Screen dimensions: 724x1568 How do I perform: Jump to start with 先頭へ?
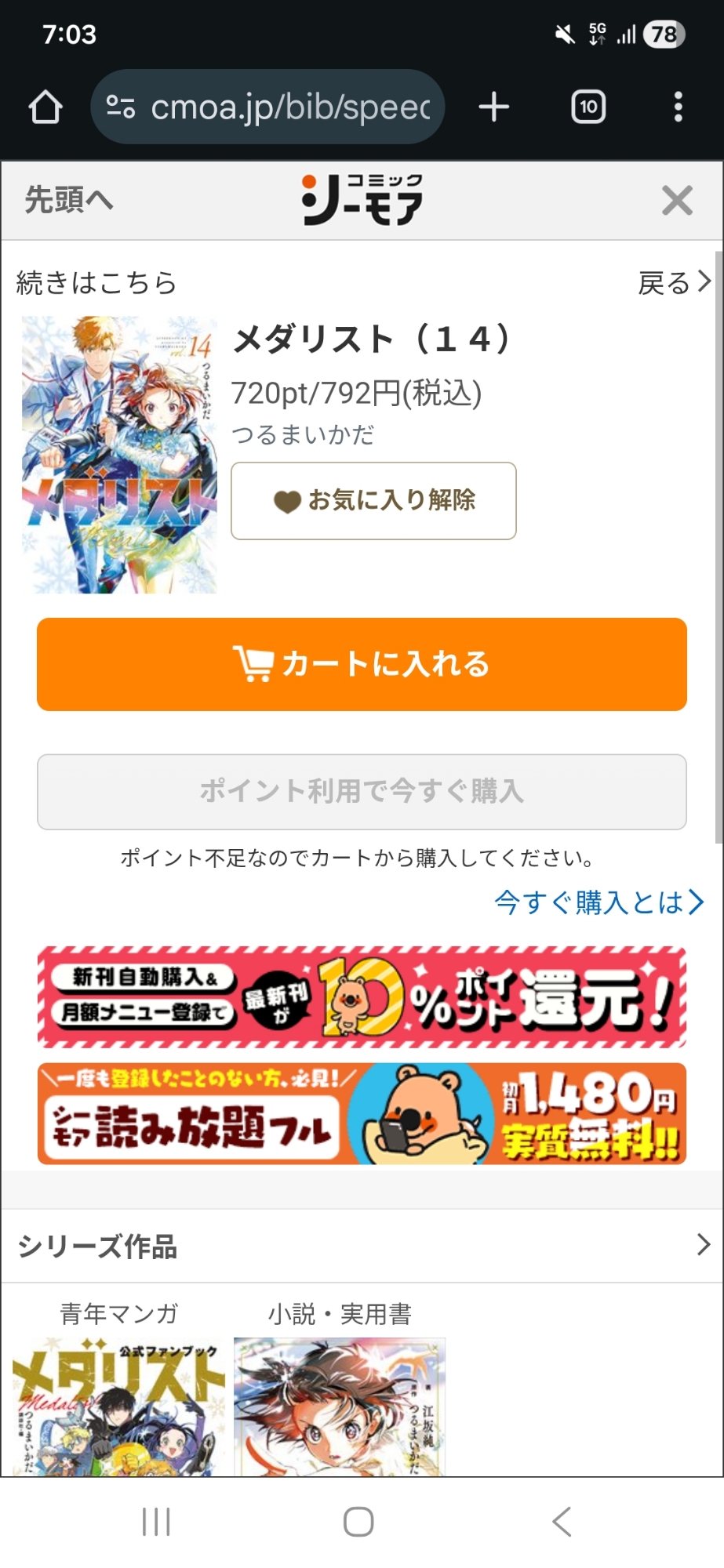[x=69, y=200]
